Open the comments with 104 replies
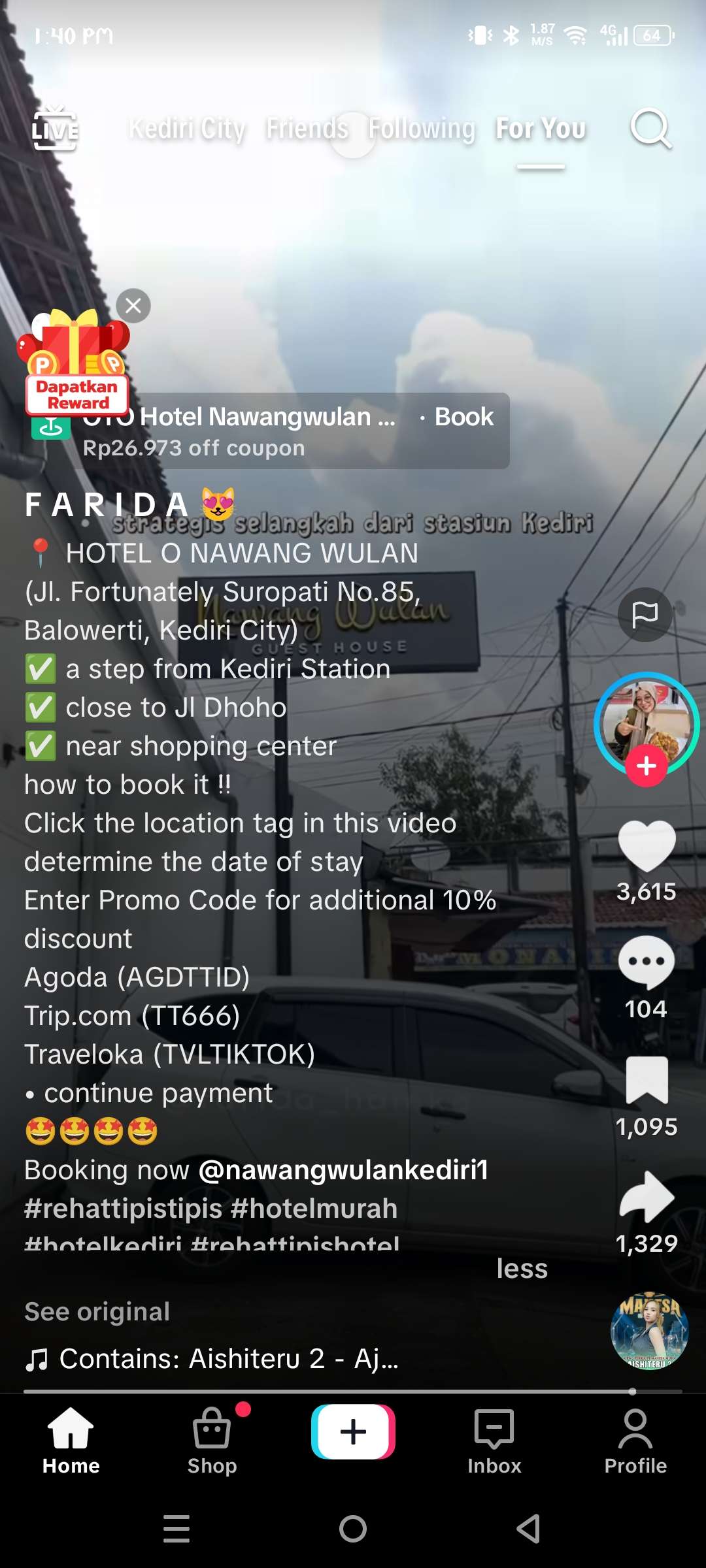The height and width of the screenshot is (1568, 706). click(x=646, y=963)
